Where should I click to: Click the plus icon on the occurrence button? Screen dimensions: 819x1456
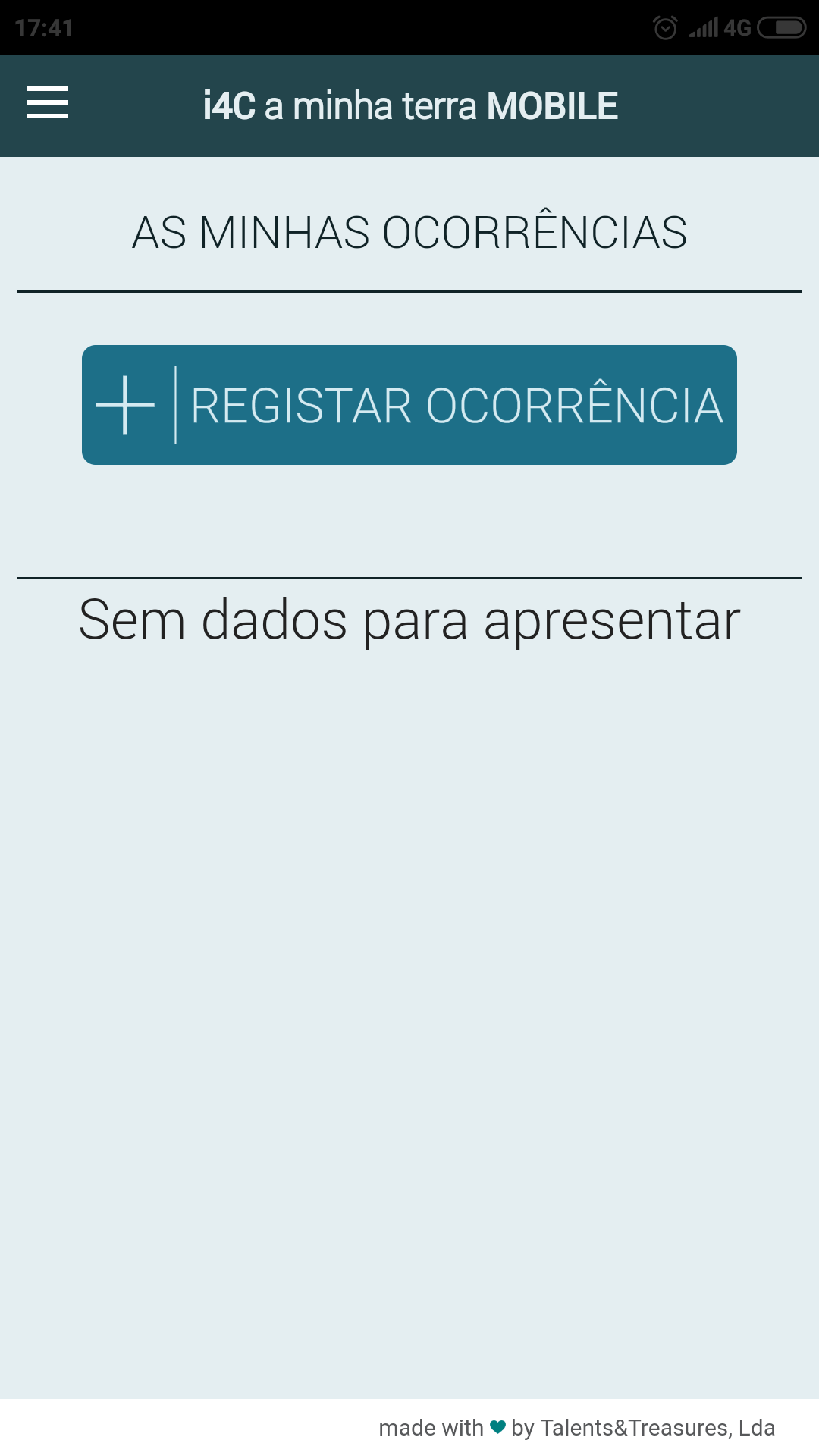point(126,405)
